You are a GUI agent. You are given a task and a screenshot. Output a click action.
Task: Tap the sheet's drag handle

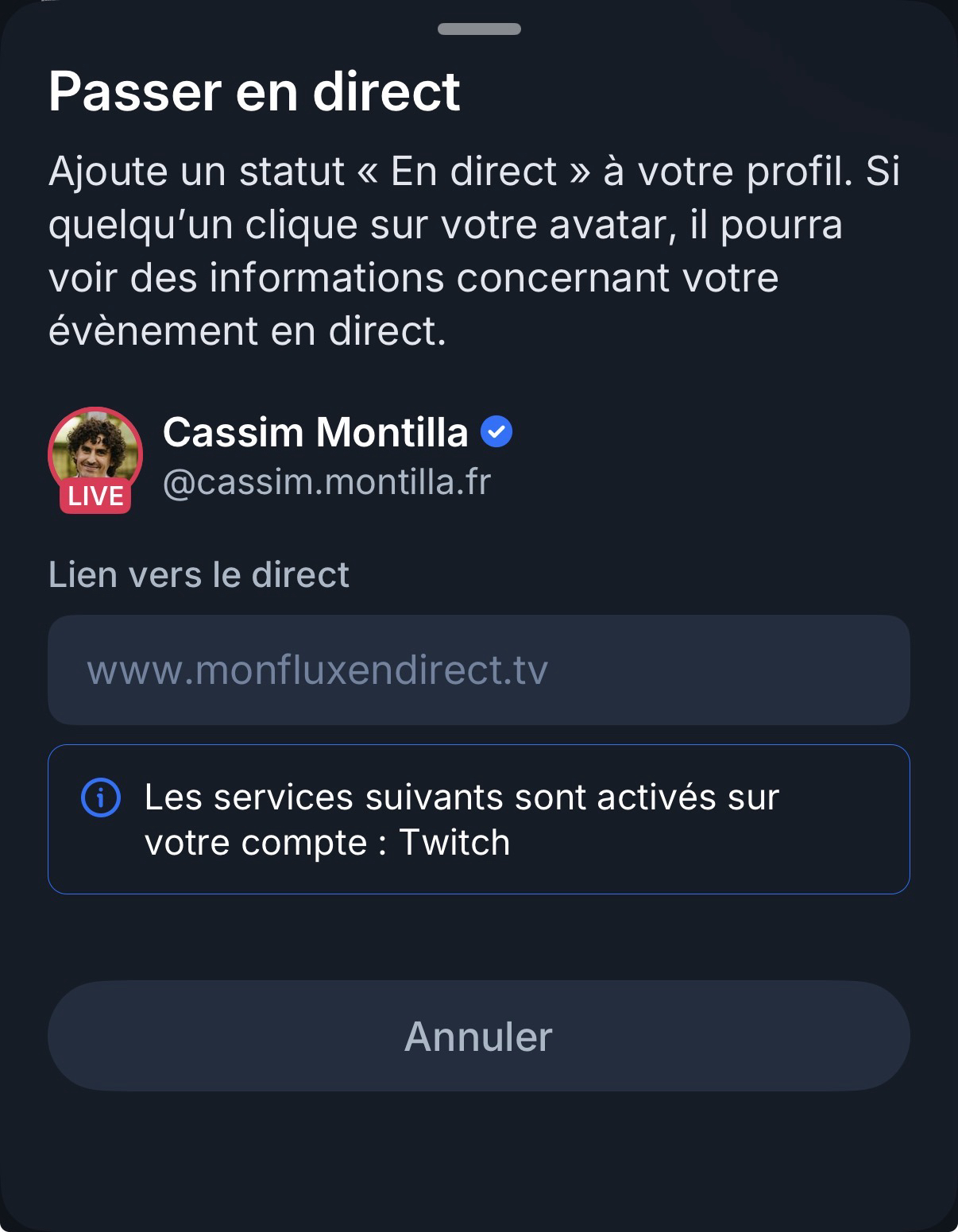point(479,29)
